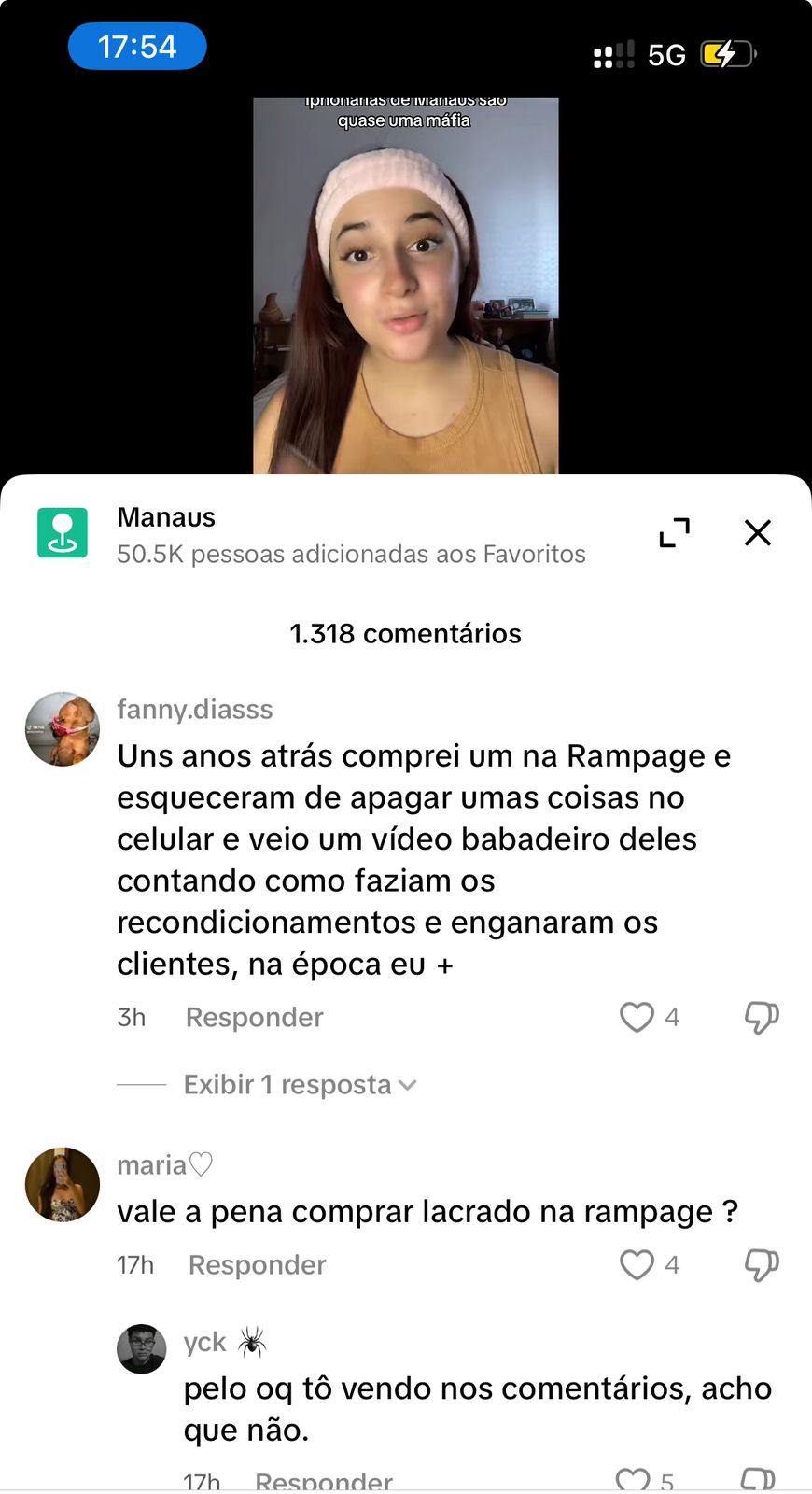Close the comments panel
This screenshot has width=812, height=1494.
[x=757, y=532]
